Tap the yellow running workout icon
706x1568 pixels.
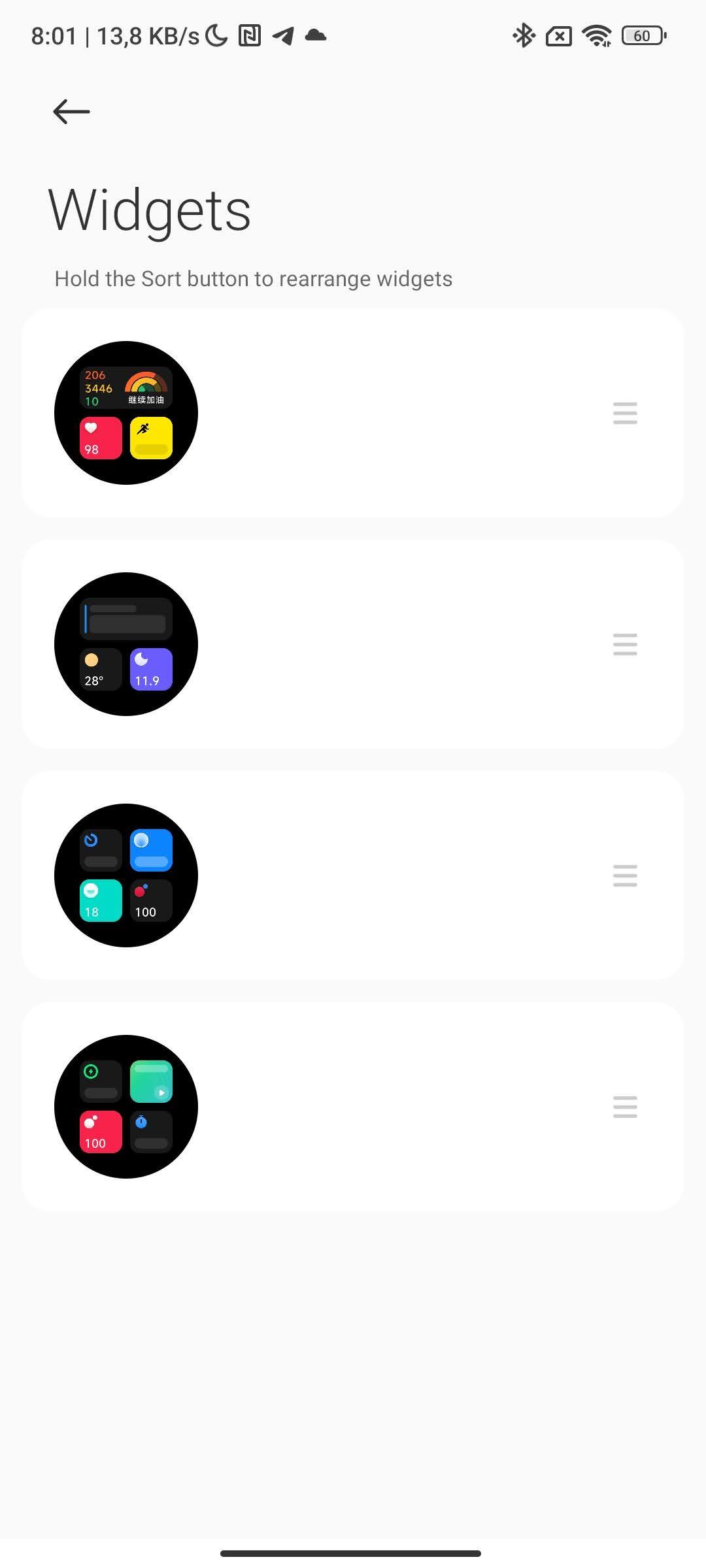pyautogui.click(x=152, y=436)
